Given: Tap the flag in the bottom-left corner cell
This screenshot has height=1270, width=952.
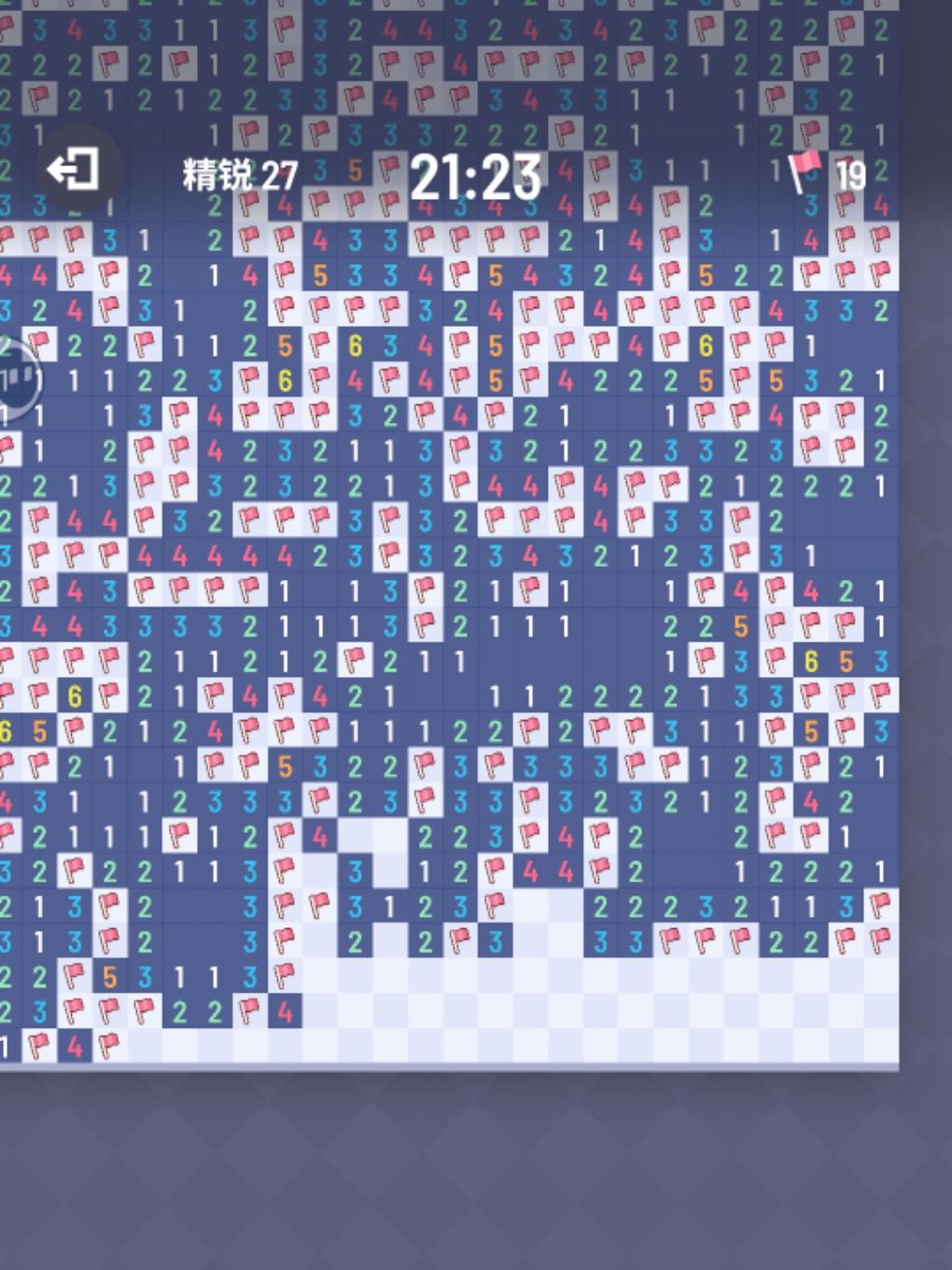Looking at the screenshot, I should [38, 1045].
